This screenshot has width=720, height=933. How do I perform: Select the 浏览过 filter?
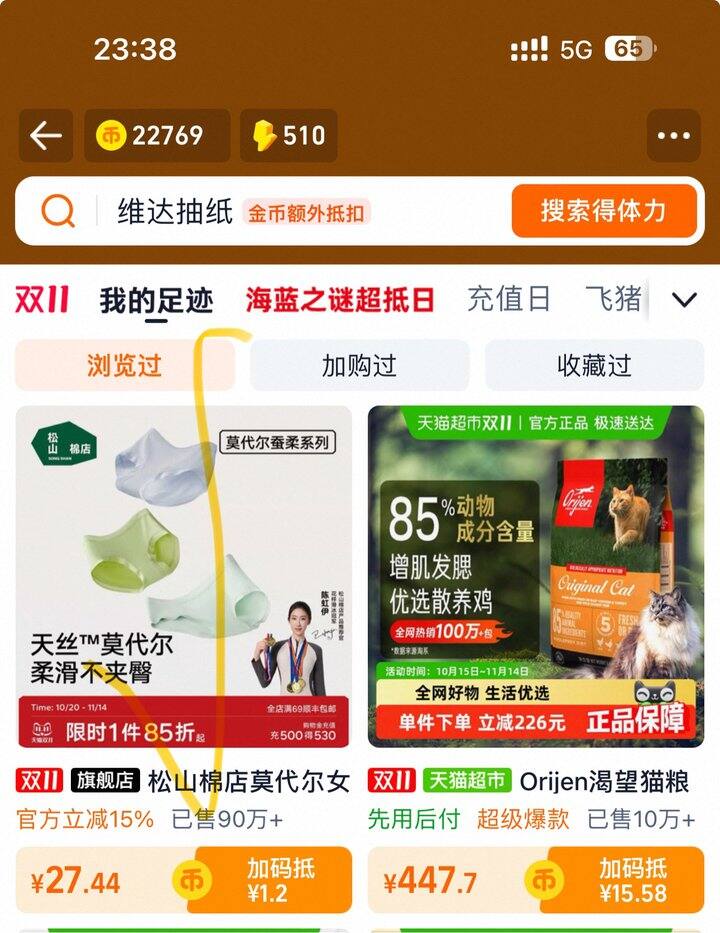(124, 365)
